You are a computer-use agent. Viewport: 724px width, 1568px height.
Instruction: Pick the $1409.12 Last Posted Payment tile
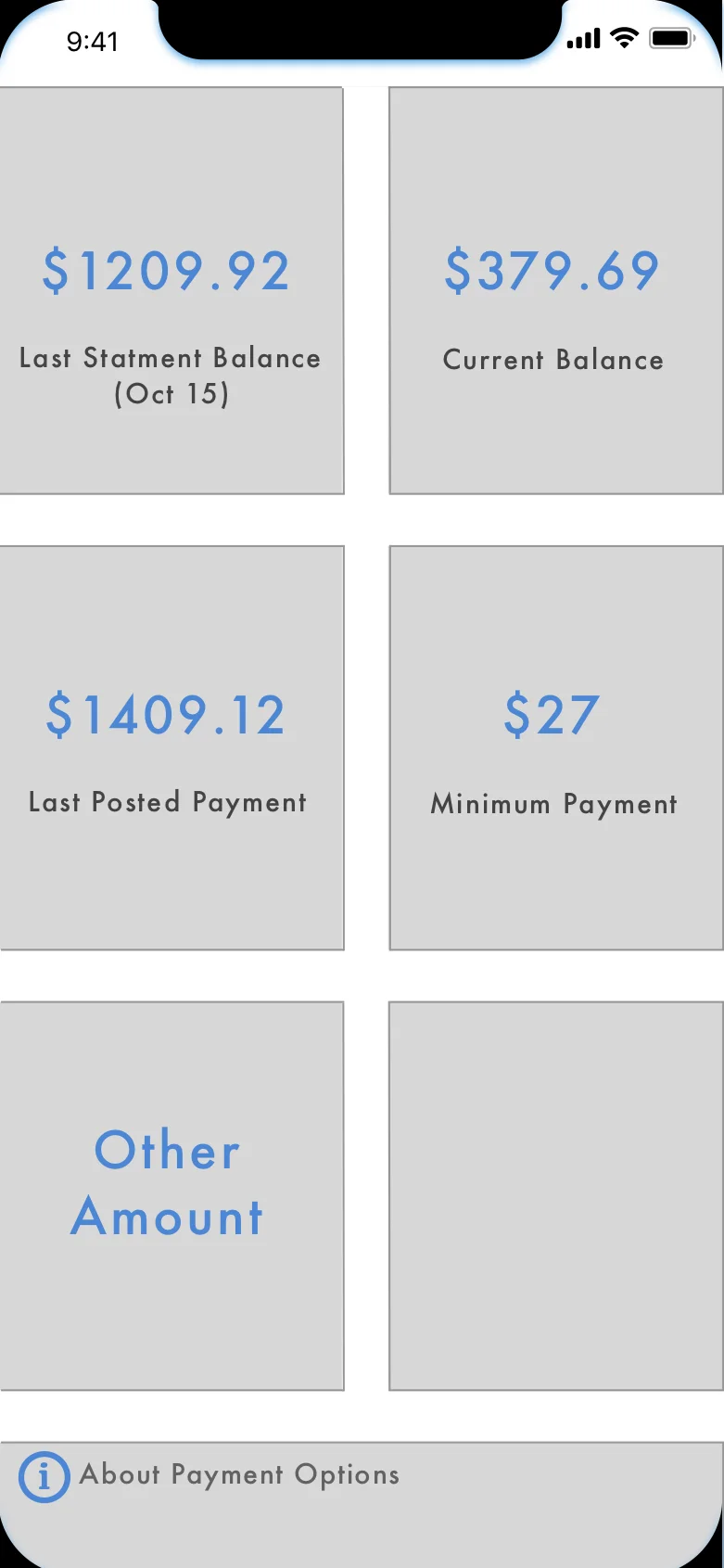(x=171, y=747)
